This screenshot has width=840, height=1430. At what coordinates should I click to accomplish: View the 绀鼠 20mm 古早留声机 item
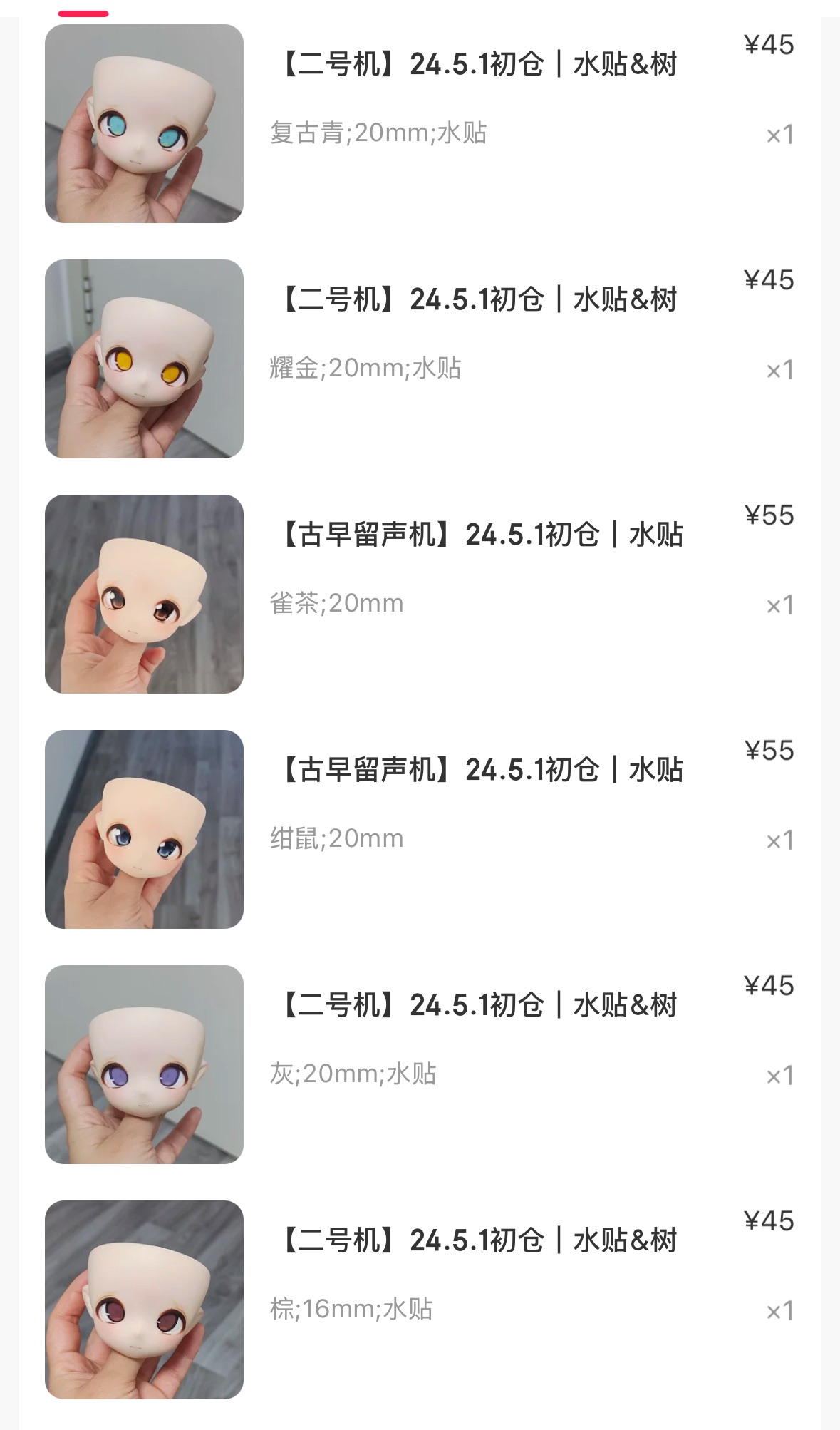481,771
